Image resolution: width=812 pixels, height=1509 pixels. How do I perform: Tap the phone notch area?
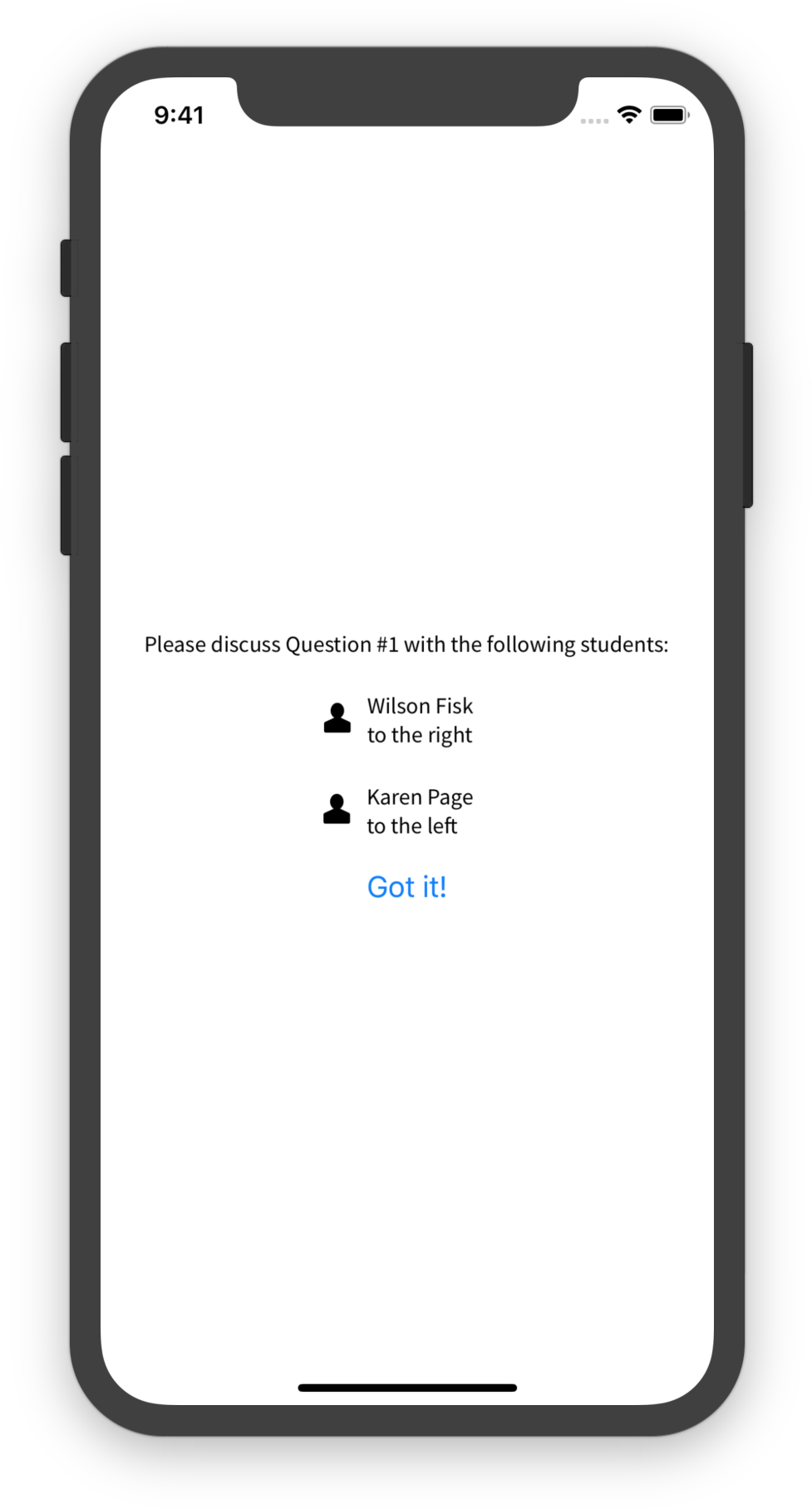406,100
